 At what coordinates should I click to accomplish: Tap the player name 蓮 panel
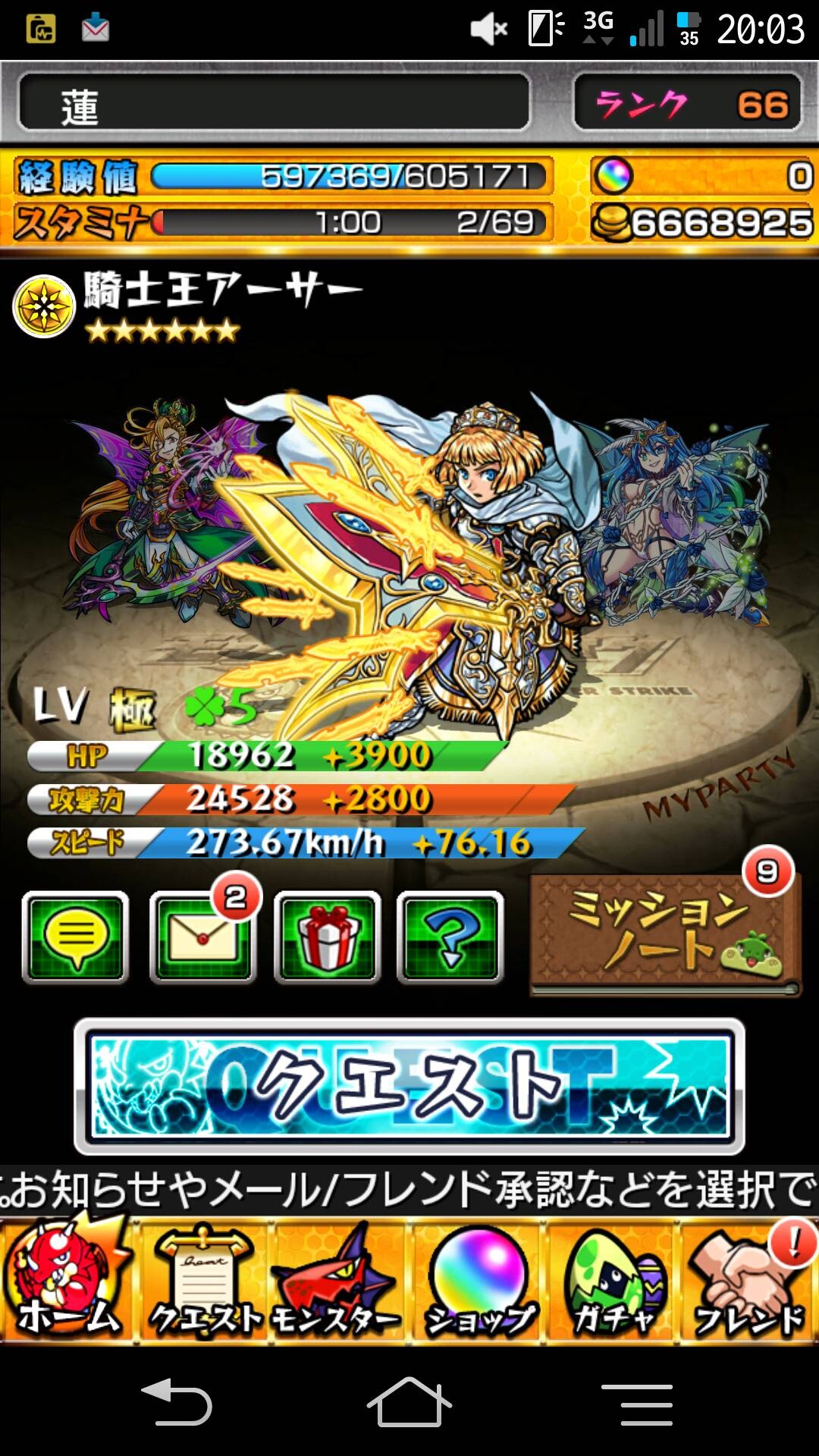click(x=274, y=103)
